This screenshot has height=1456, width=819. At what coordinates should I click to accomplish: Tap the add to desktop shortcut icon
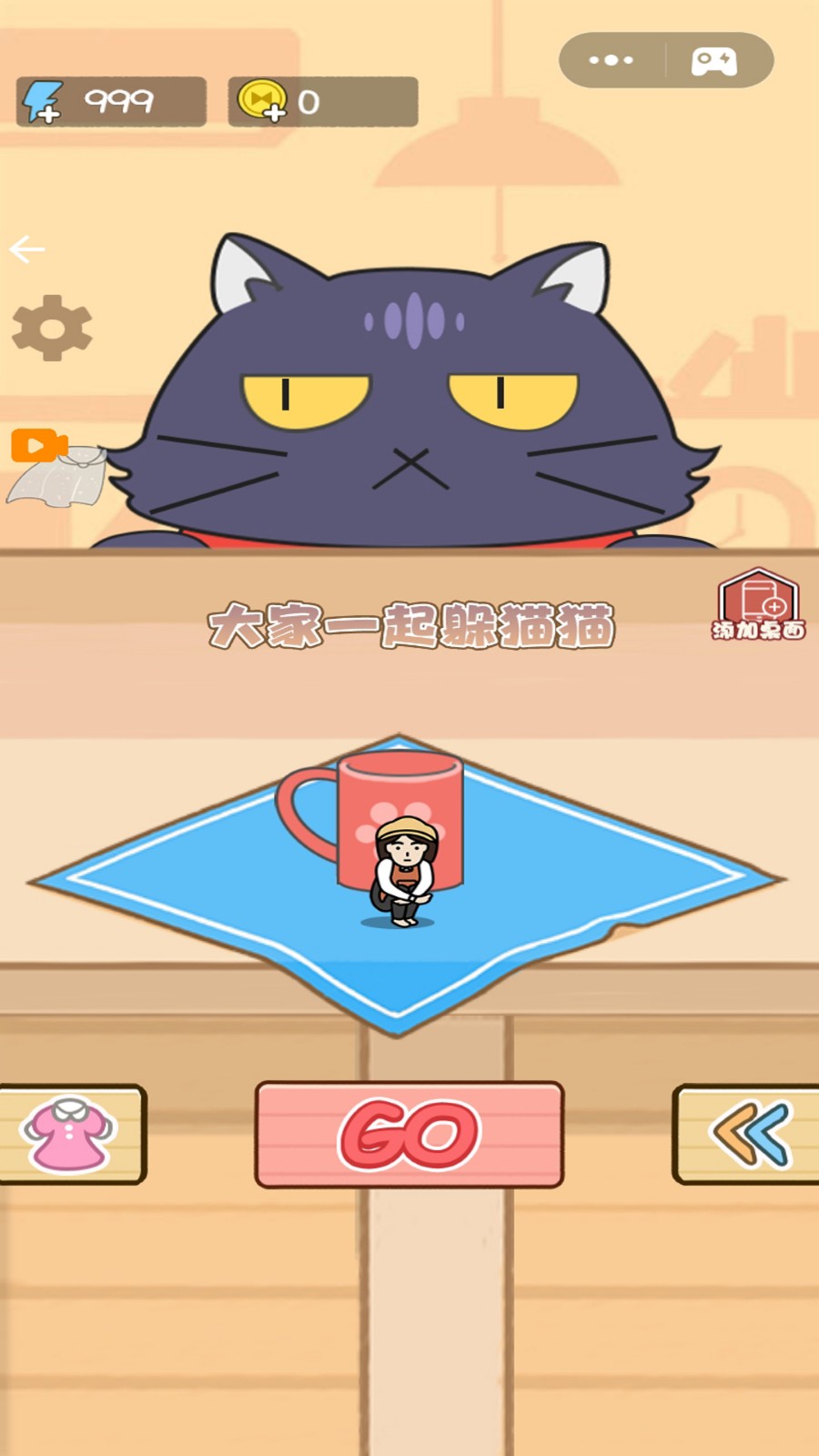[x=757, y=604]
